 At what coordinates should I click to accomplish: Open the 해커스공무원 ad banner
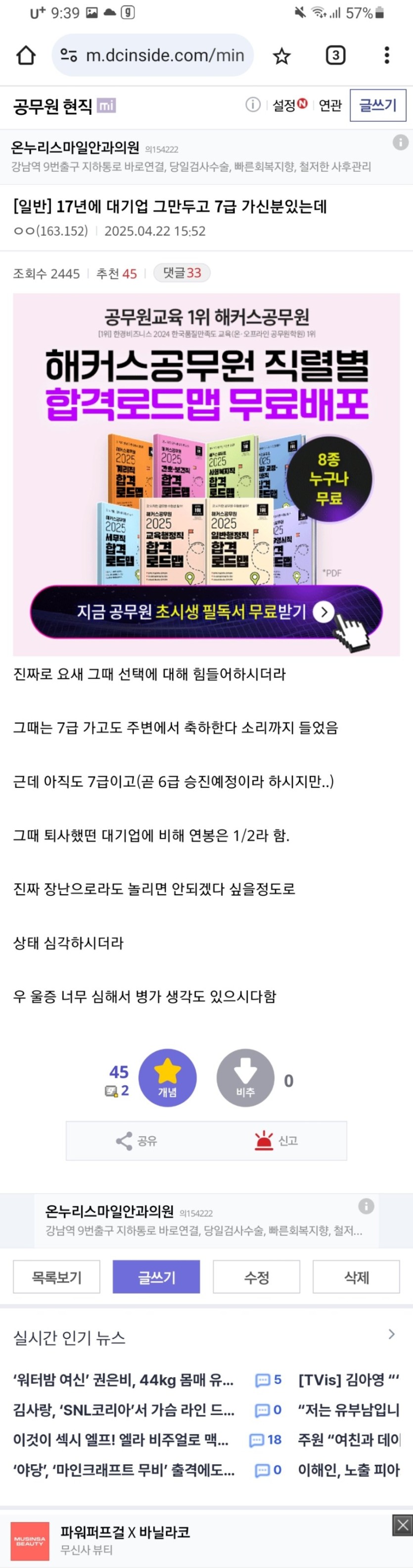(206, 474)
